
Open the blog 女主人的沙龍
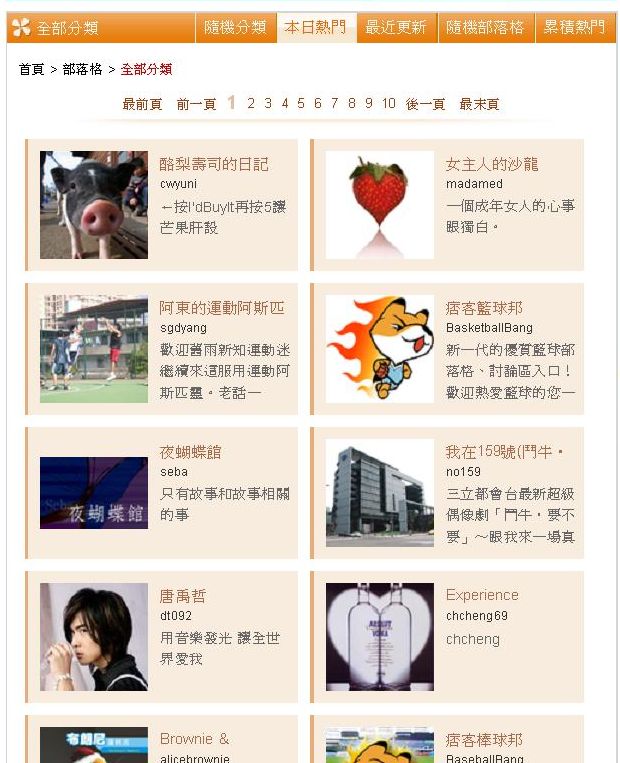click(491, 164)
